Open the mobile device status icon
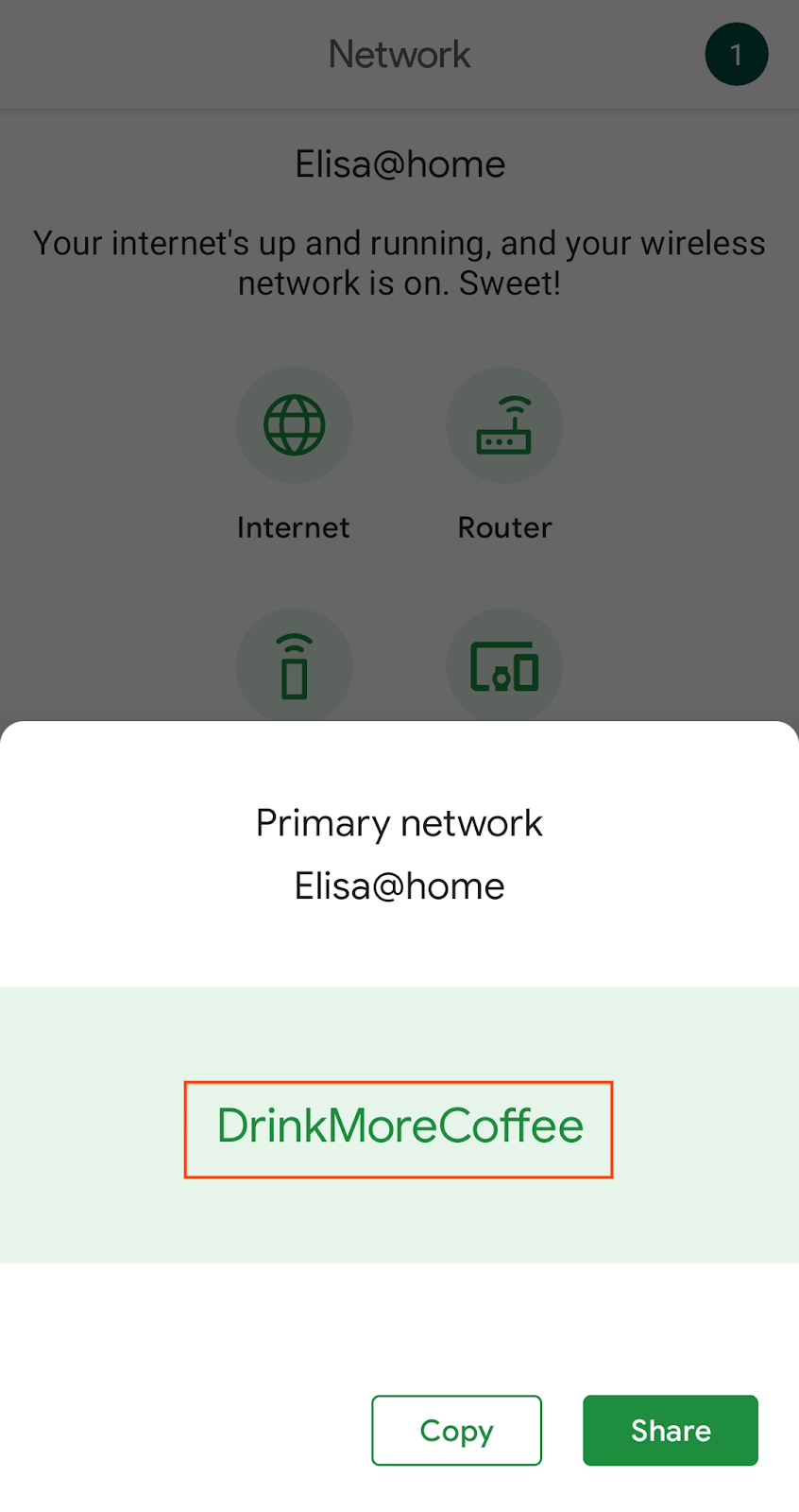This screenshot has height=1512, width=799. point(295,666)
